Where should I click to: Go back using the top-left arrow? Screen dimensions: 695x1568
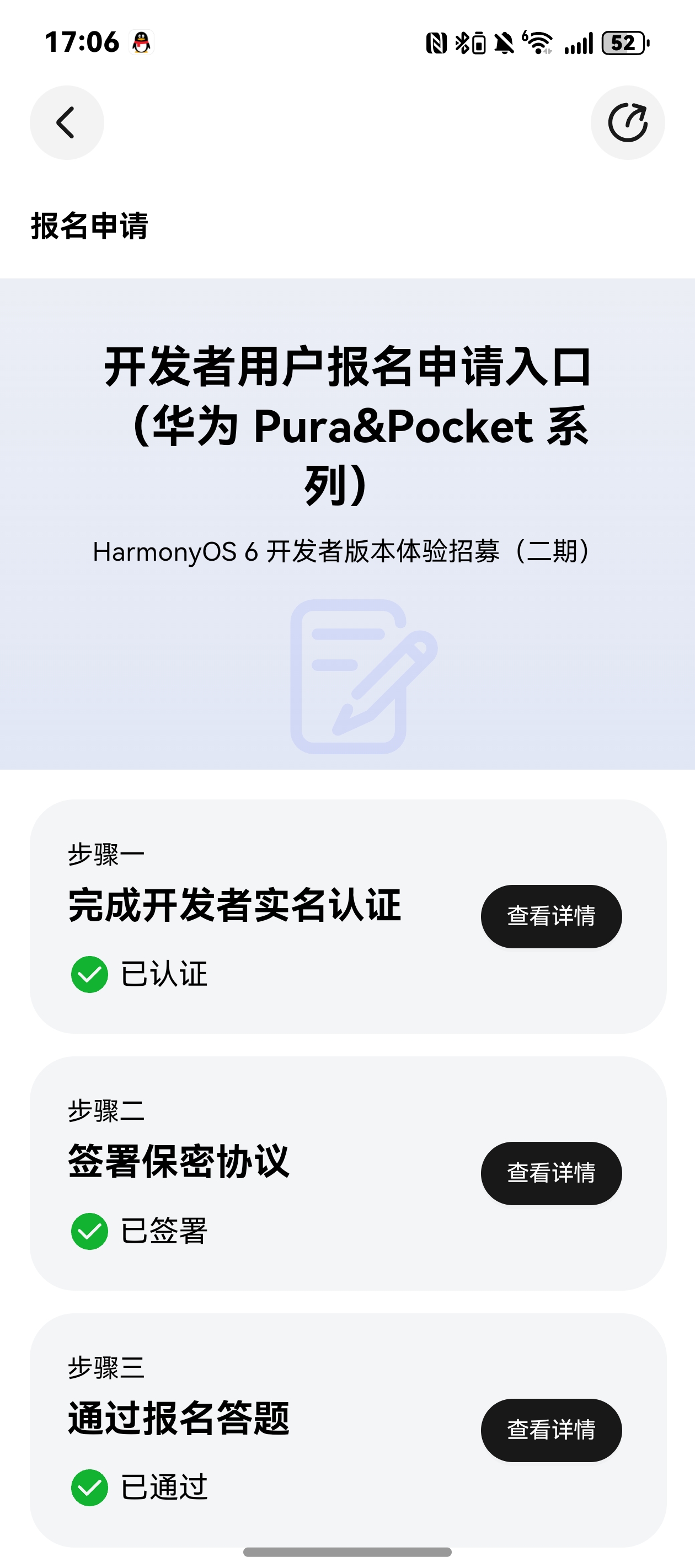pos(66,123)
